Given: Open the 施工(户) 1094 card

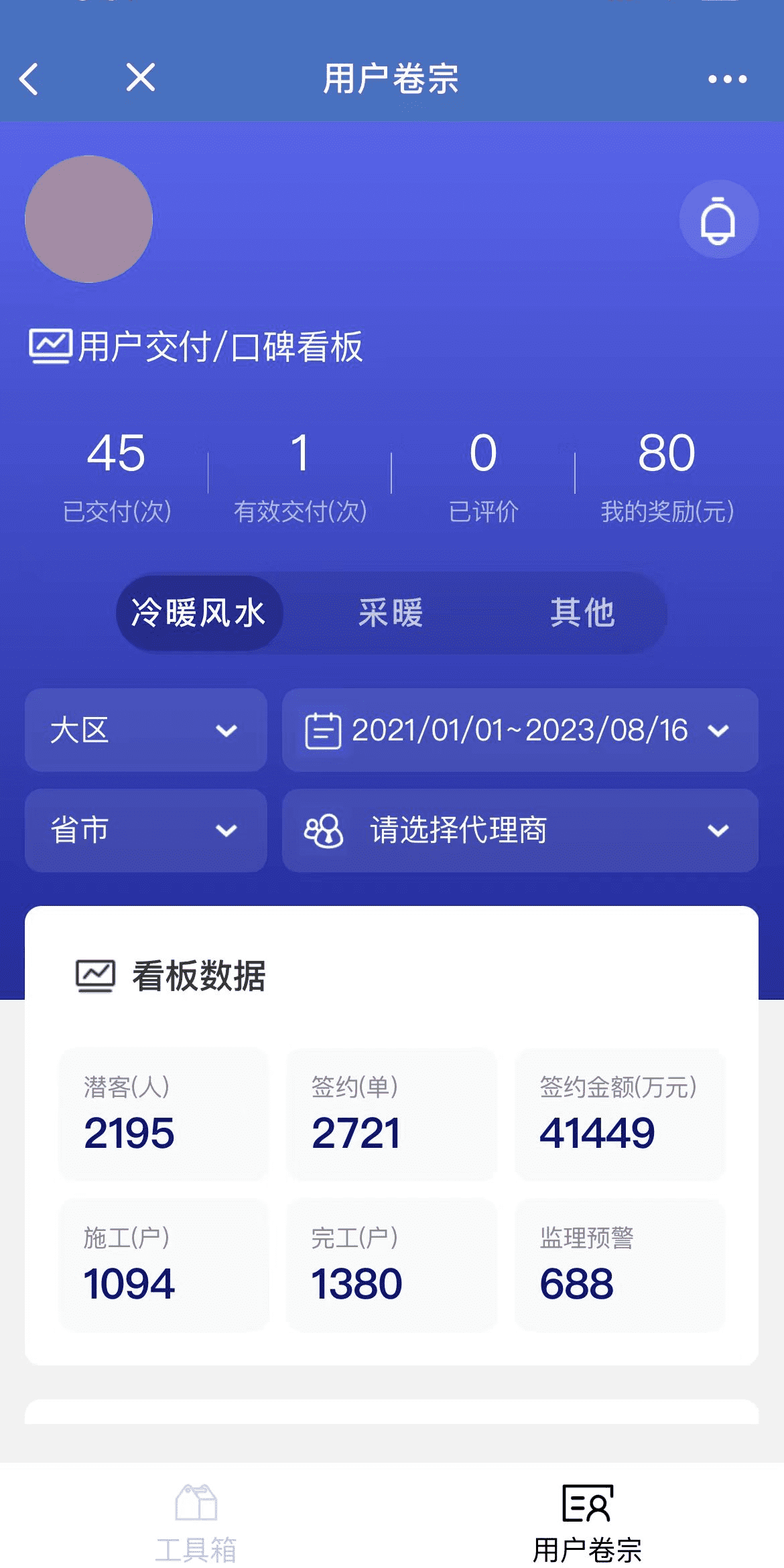Looking at the screenshot, I should tap(164, 1266).
